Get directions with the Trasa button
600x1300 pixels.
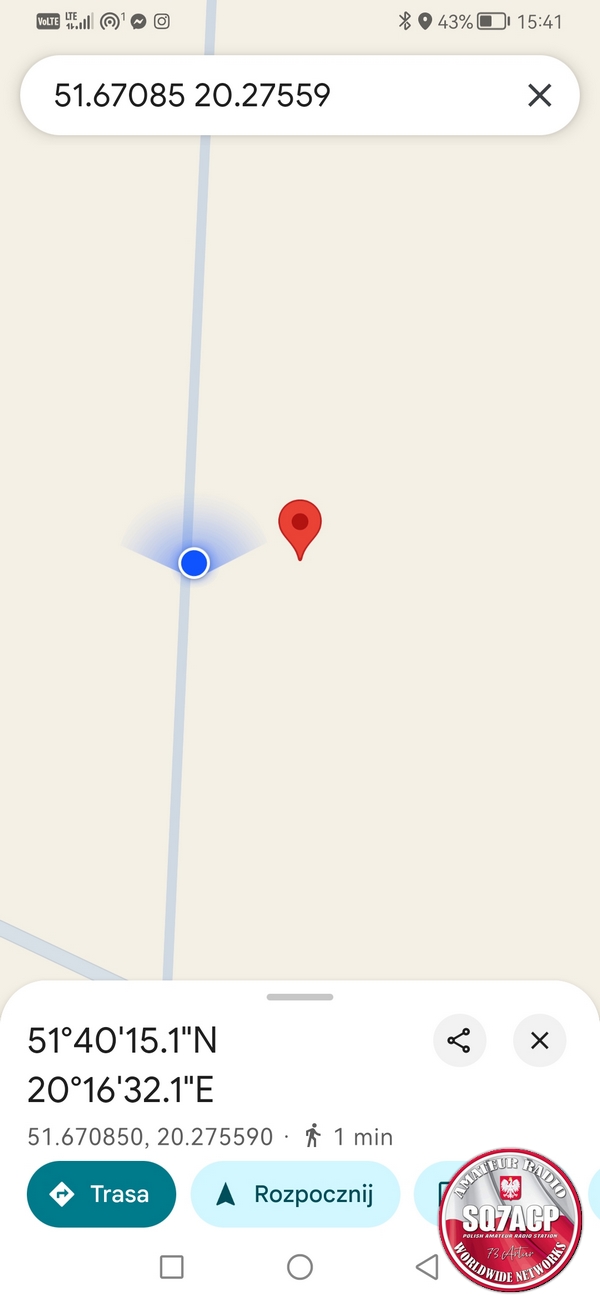click(x=101, y=1194)
